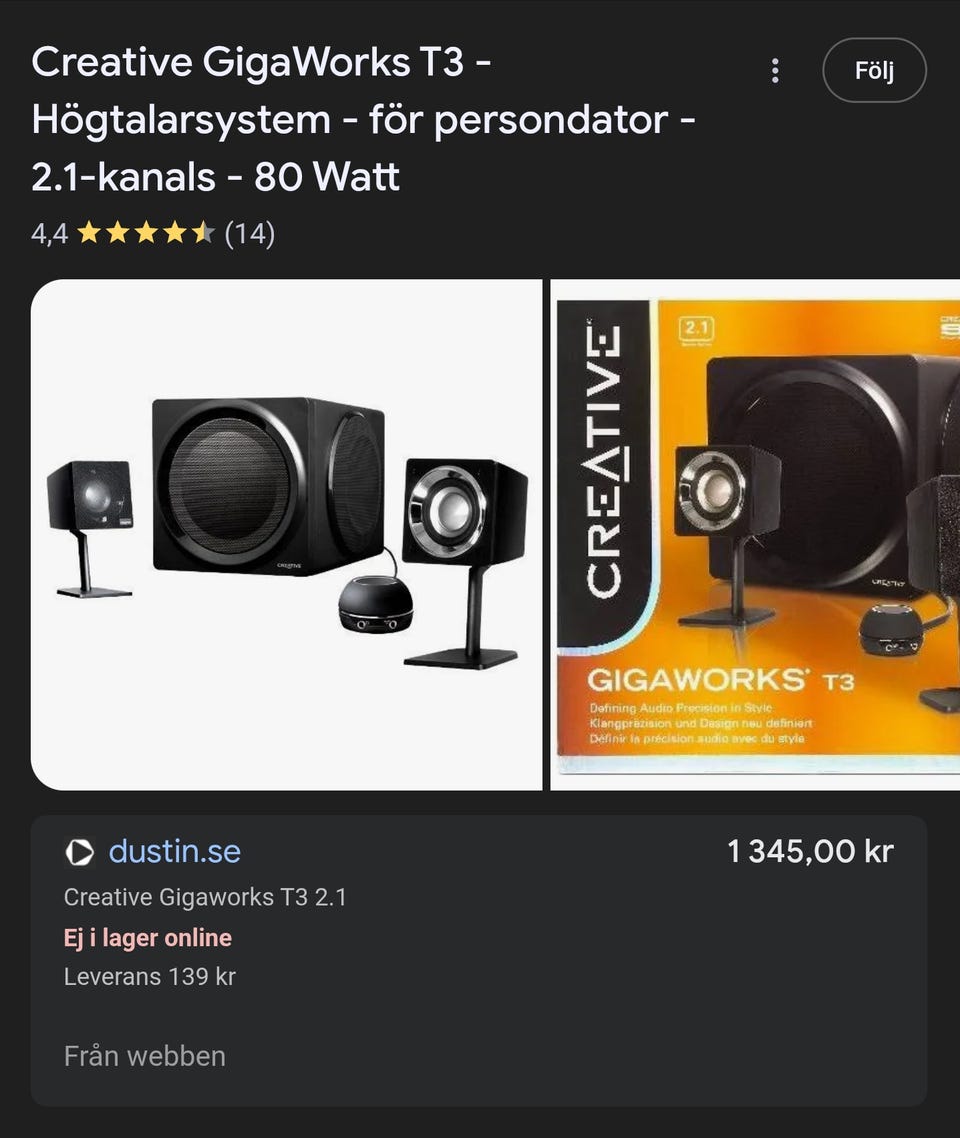Click the Från webben label
Viewport: 960px width, 1138px height.
click(143, 1055)
